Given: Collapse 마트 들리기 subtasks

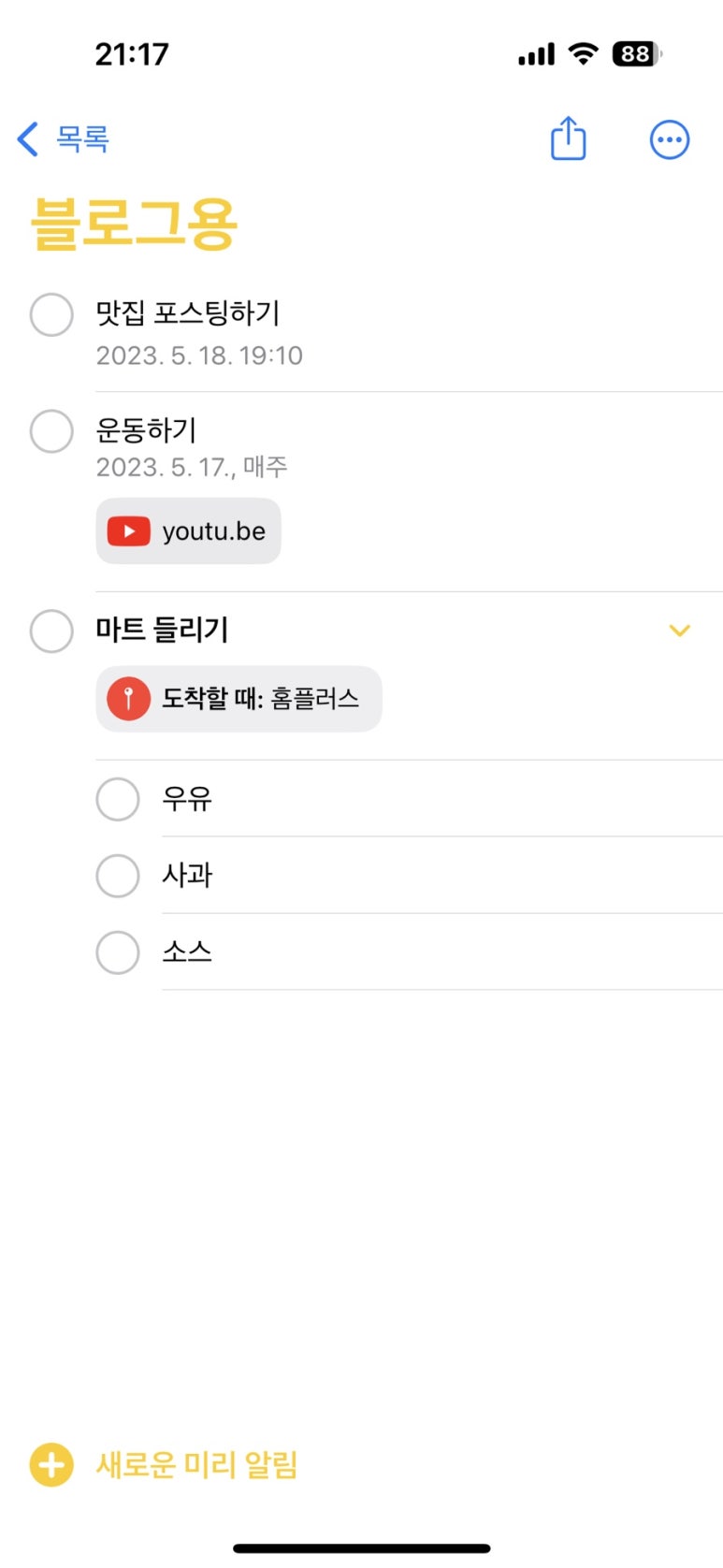Looking at the screenshot, I should [680, 631].
